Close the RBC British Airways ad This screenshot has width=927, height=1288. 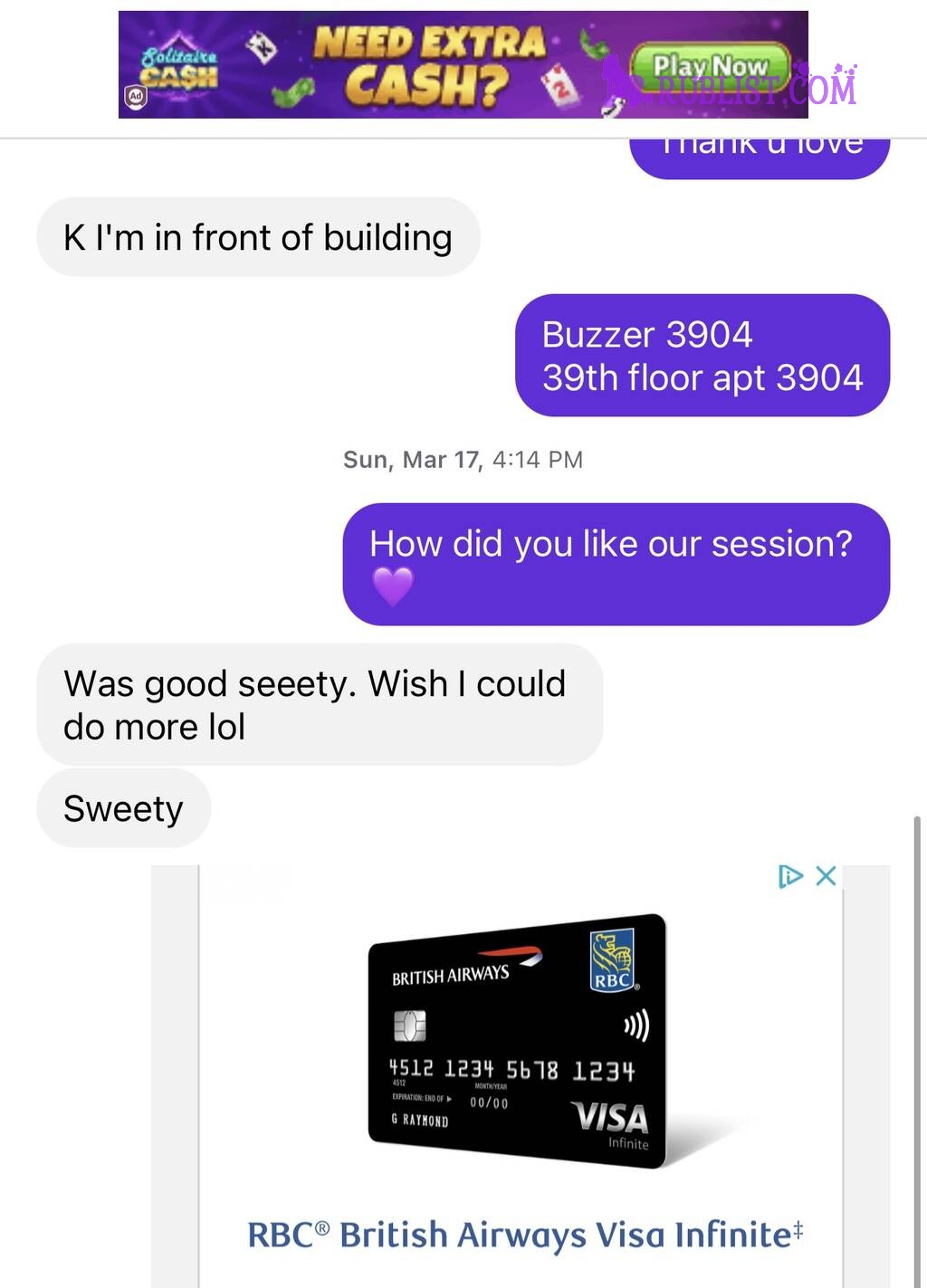pyautogui.click(x=826, y=875)
